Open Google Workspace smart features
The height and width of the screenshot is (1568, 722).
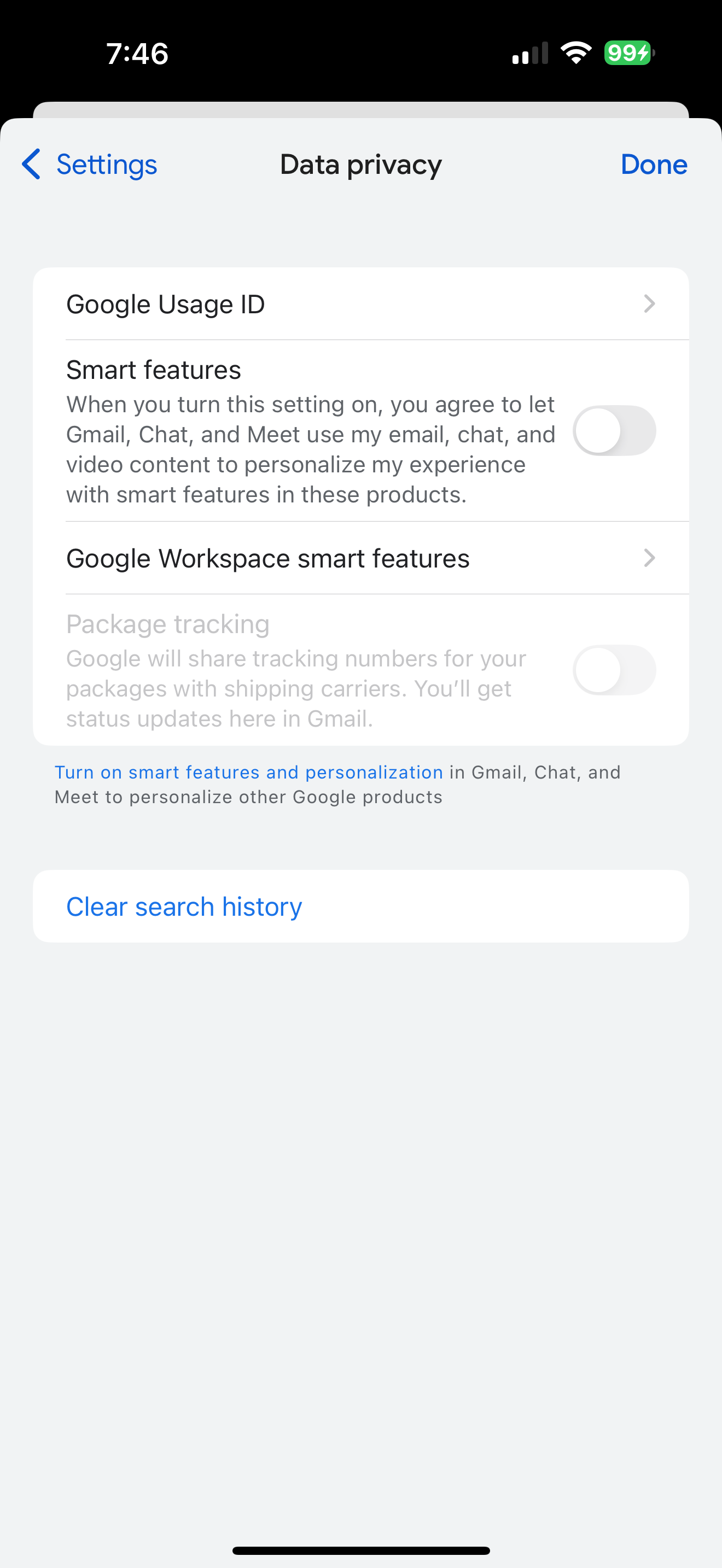(x=361, y=558)
